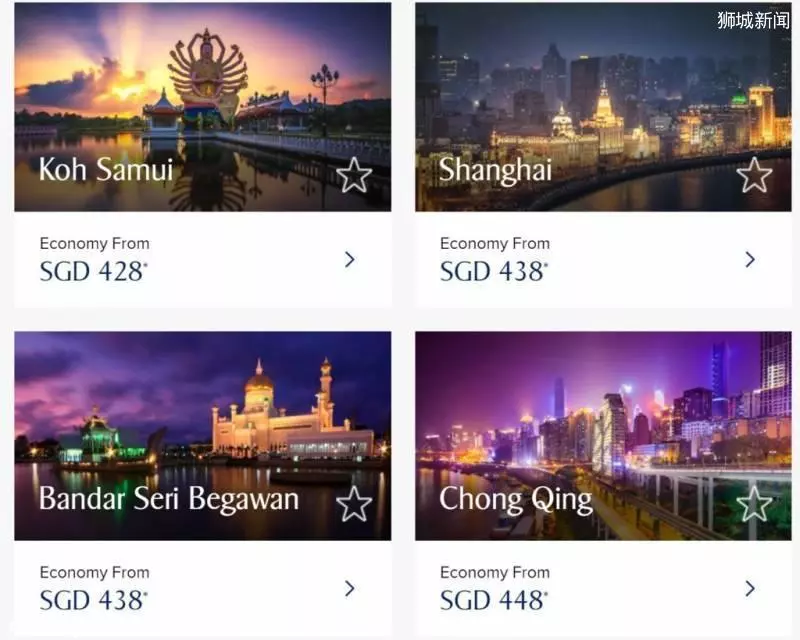View the Chong Qing destination photo card
The image size is (800, 640).
(x=602, y=420)
